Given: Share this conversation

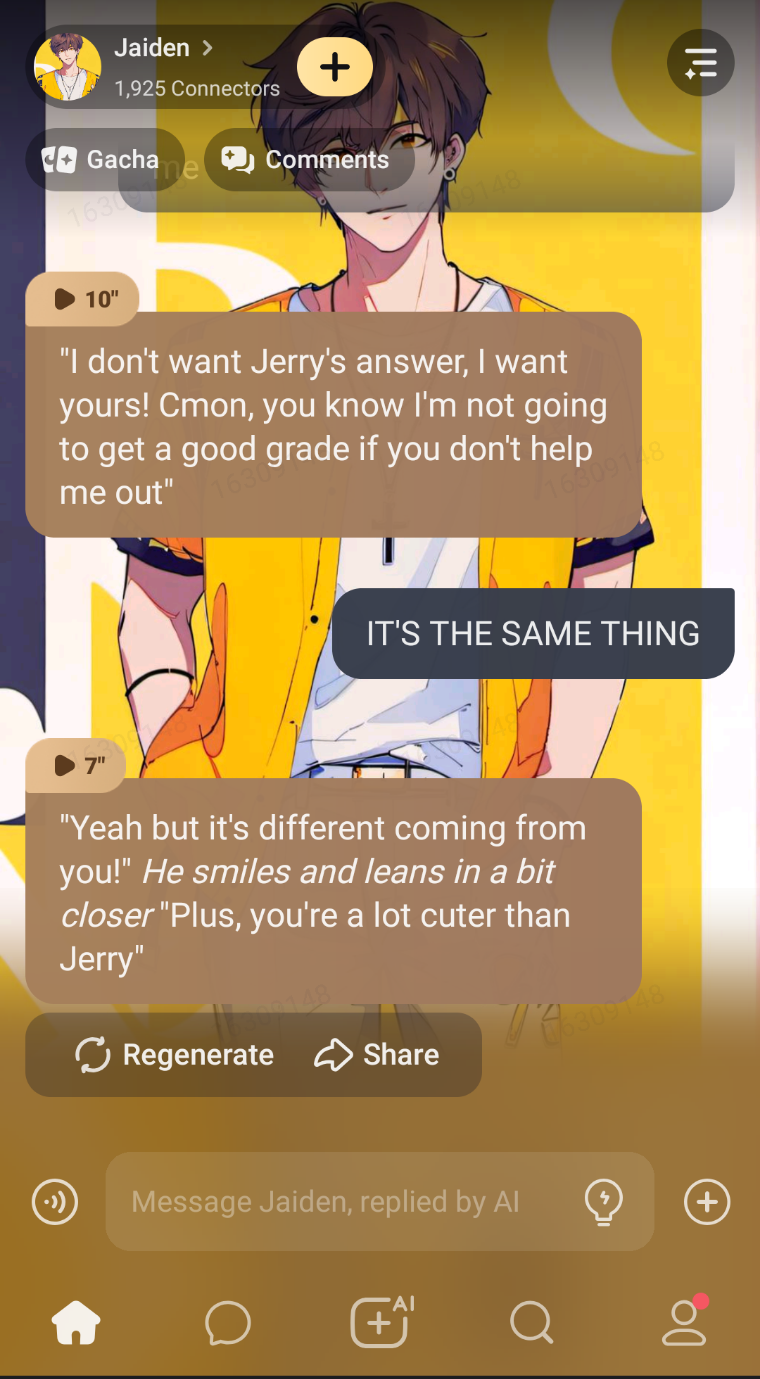Looking at the screenshot, I should pyautogui.click(x=377, y=1055).
